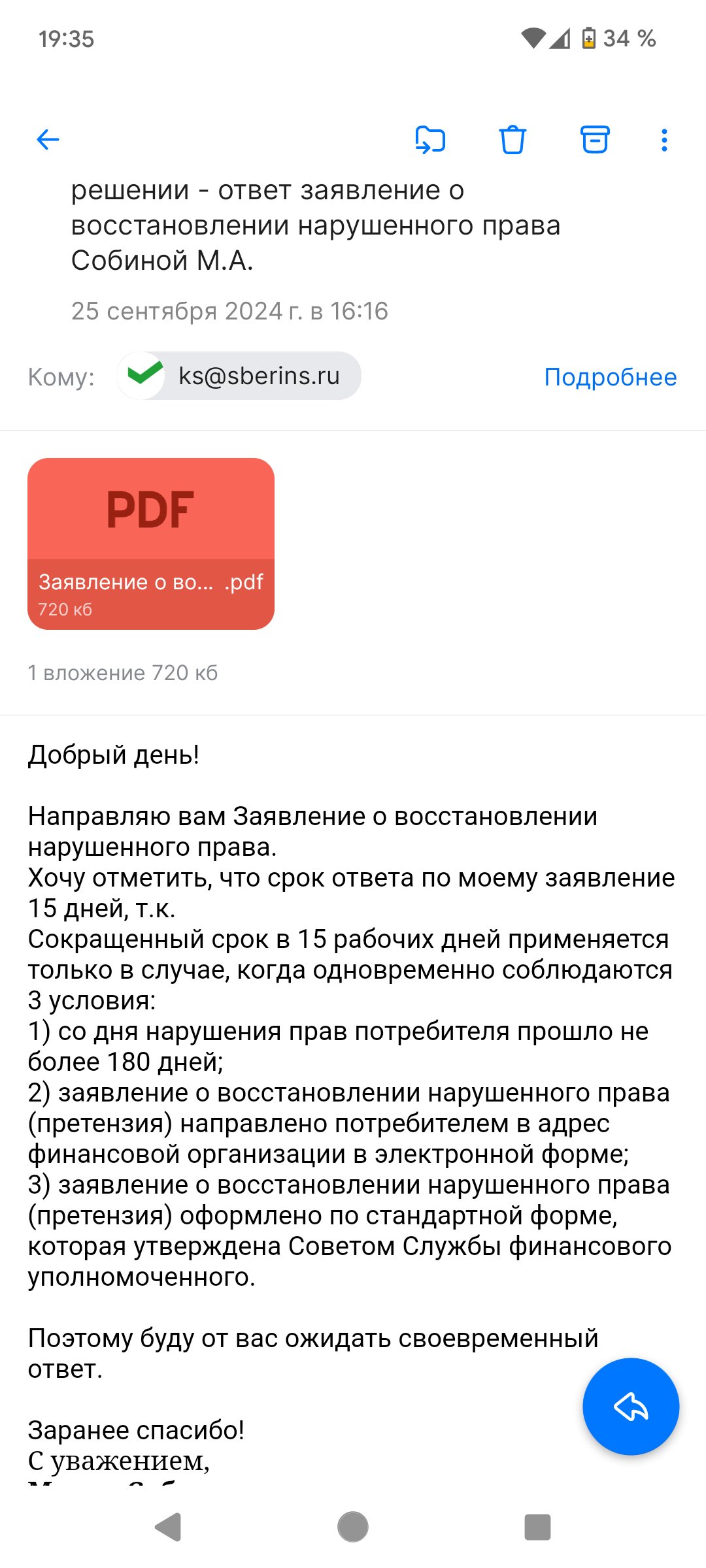Screen dimensions: 706x1568
Task: Delete this email with the trash icon
Action: click(513, 140)
